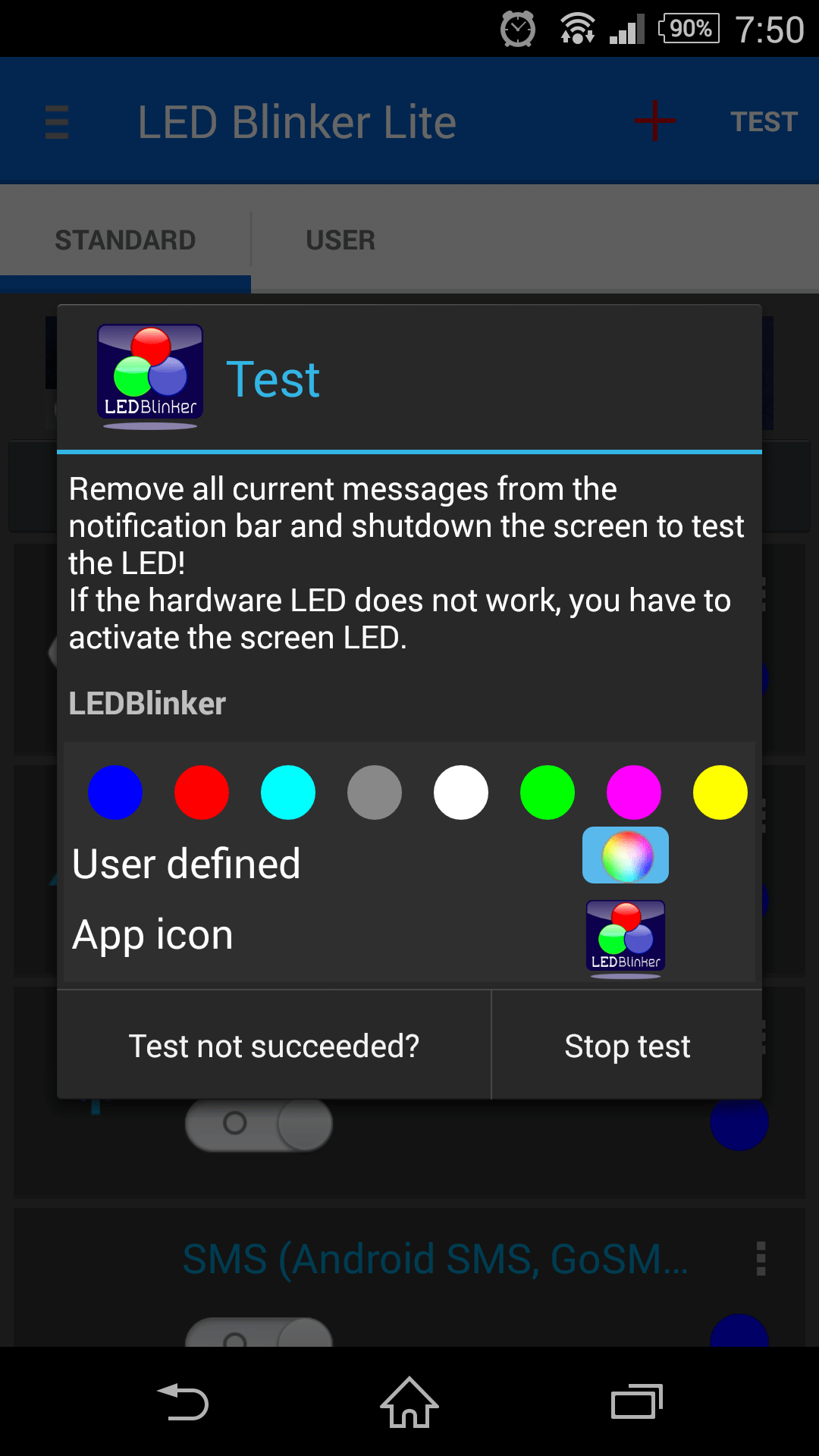Open the user defined color picker

pos(626,855)
